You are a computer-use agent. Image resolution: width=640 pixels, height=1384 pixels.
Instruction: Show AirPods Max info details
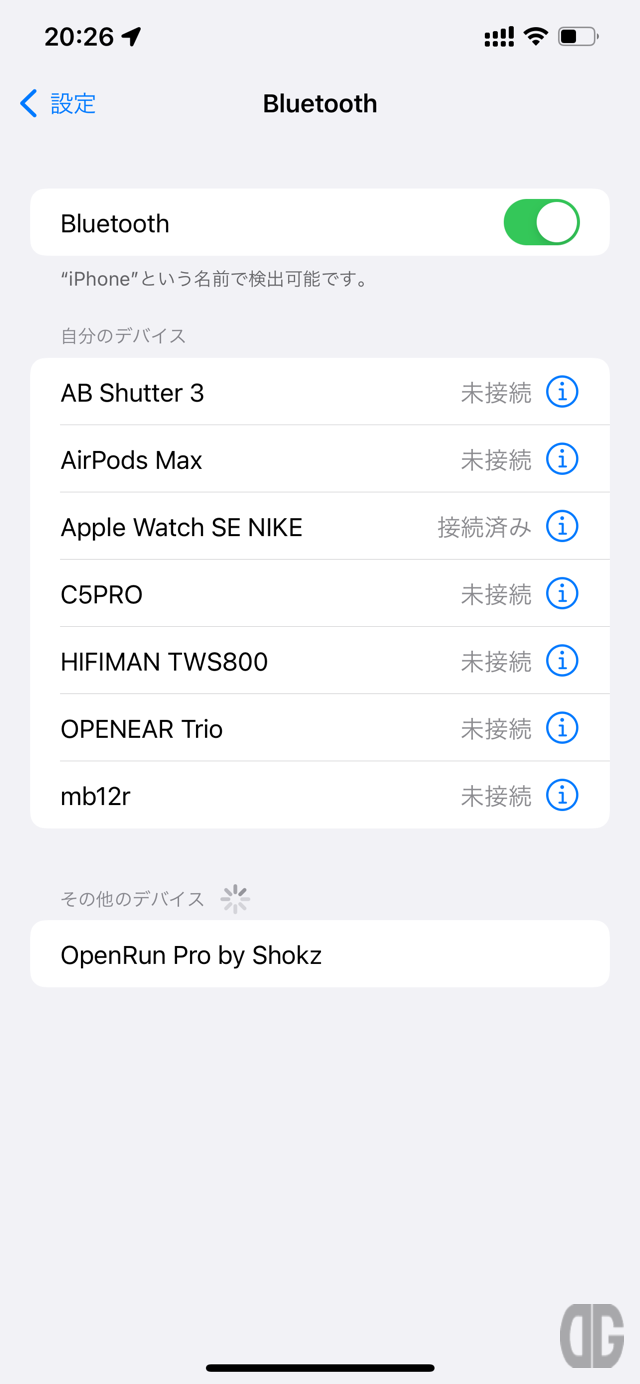click(562, 459)
